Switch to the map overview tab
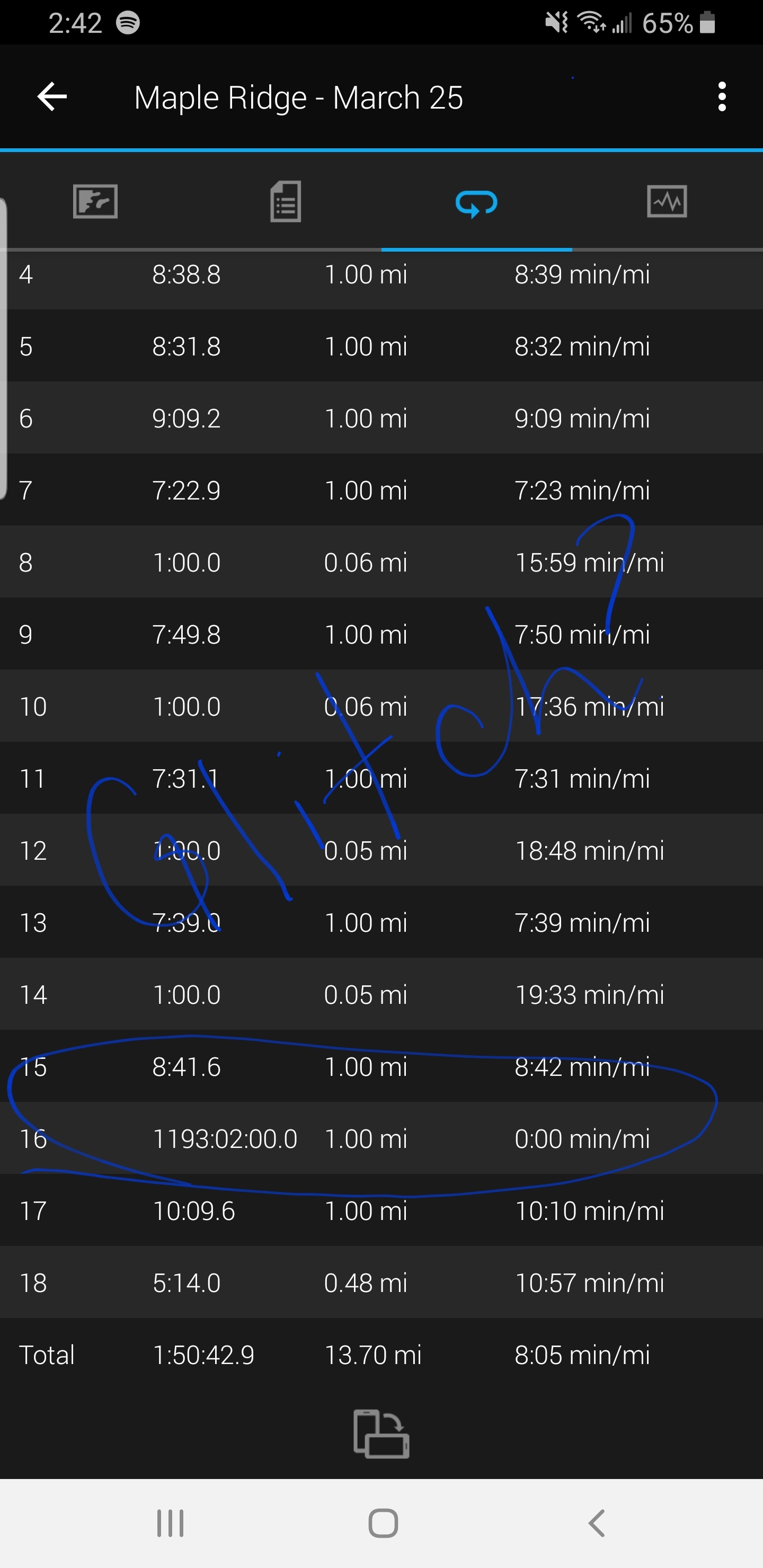Screen dimensions: 763x1568 tap(95, 201)
